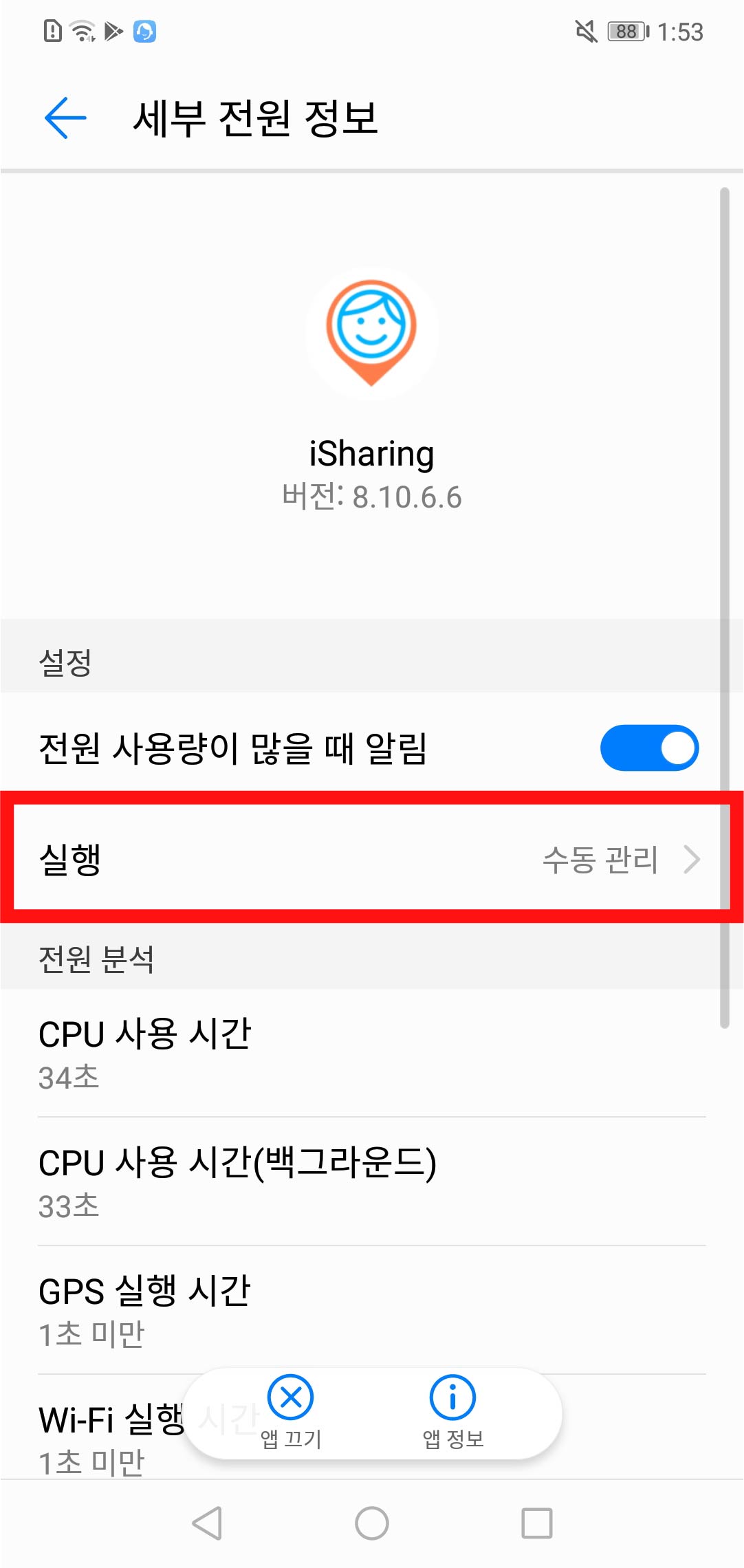Open the 실행 manual management setting
Screen dimensions: 744x1568
(371, 859)
